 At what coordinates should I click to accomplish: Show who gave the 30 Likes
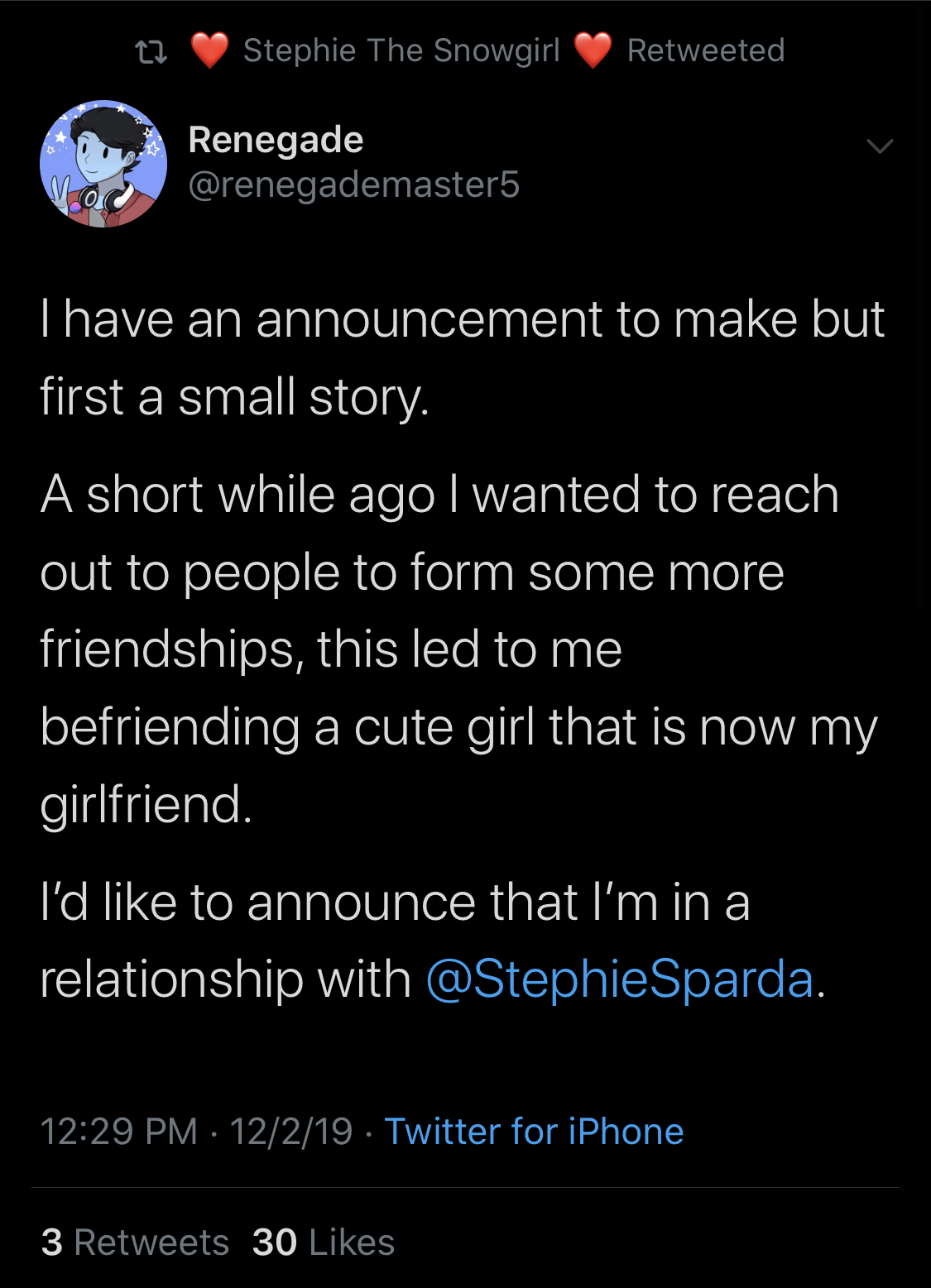tap(324, 1242)
